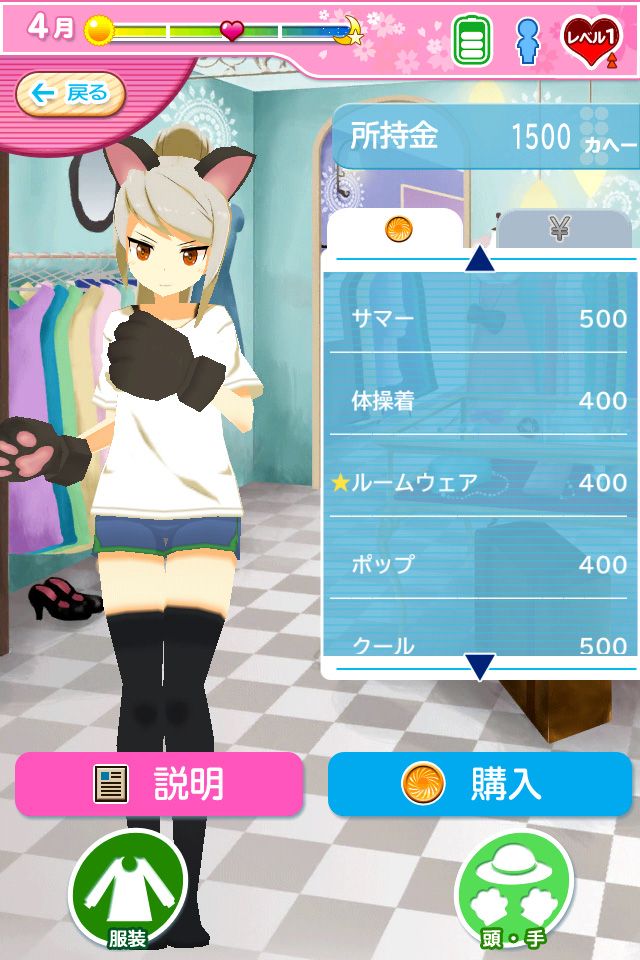
Task: Tap the down arrow below the outfit list
Action: [x=480, y=665]
